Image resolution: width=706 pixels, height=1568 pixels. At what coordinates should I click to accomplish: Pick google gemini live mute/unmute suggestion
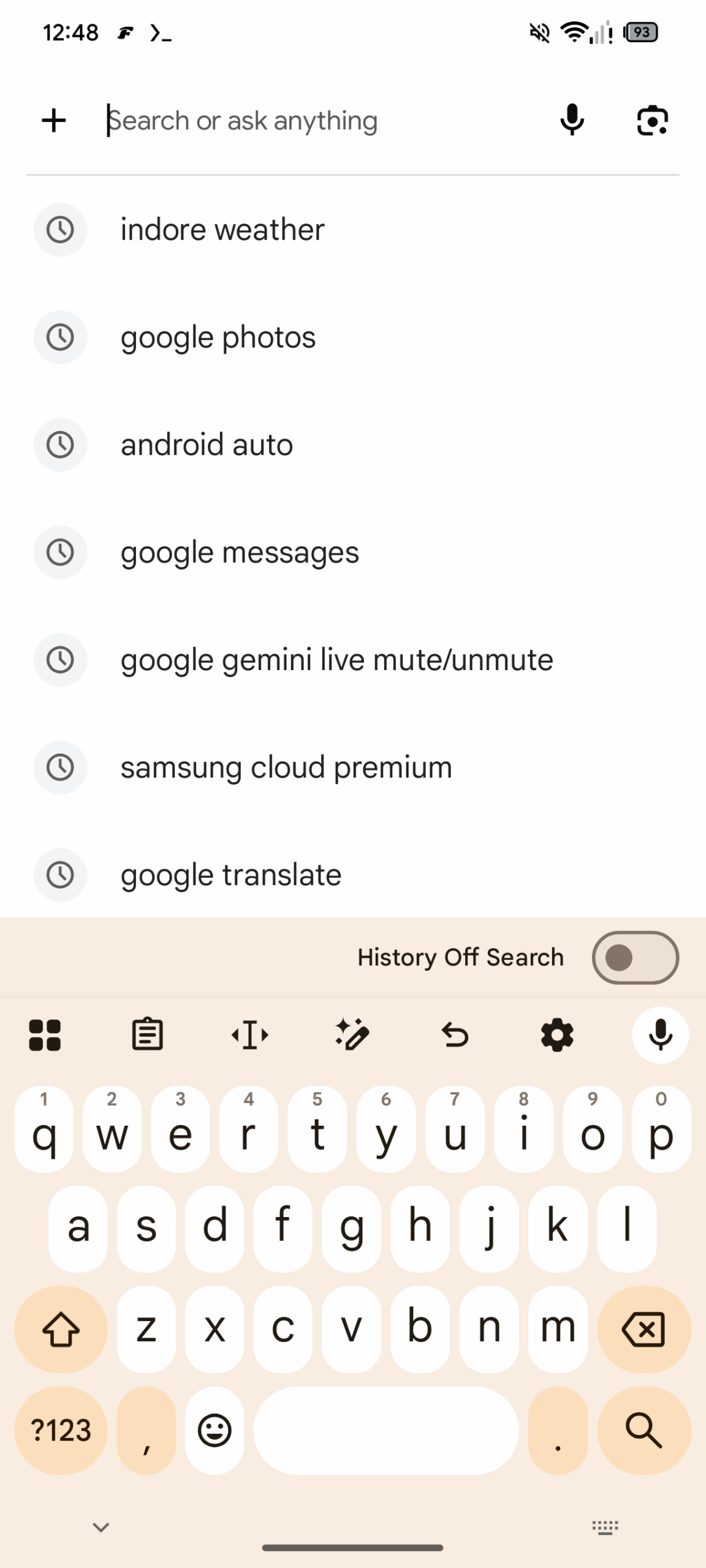pos(336,660)
